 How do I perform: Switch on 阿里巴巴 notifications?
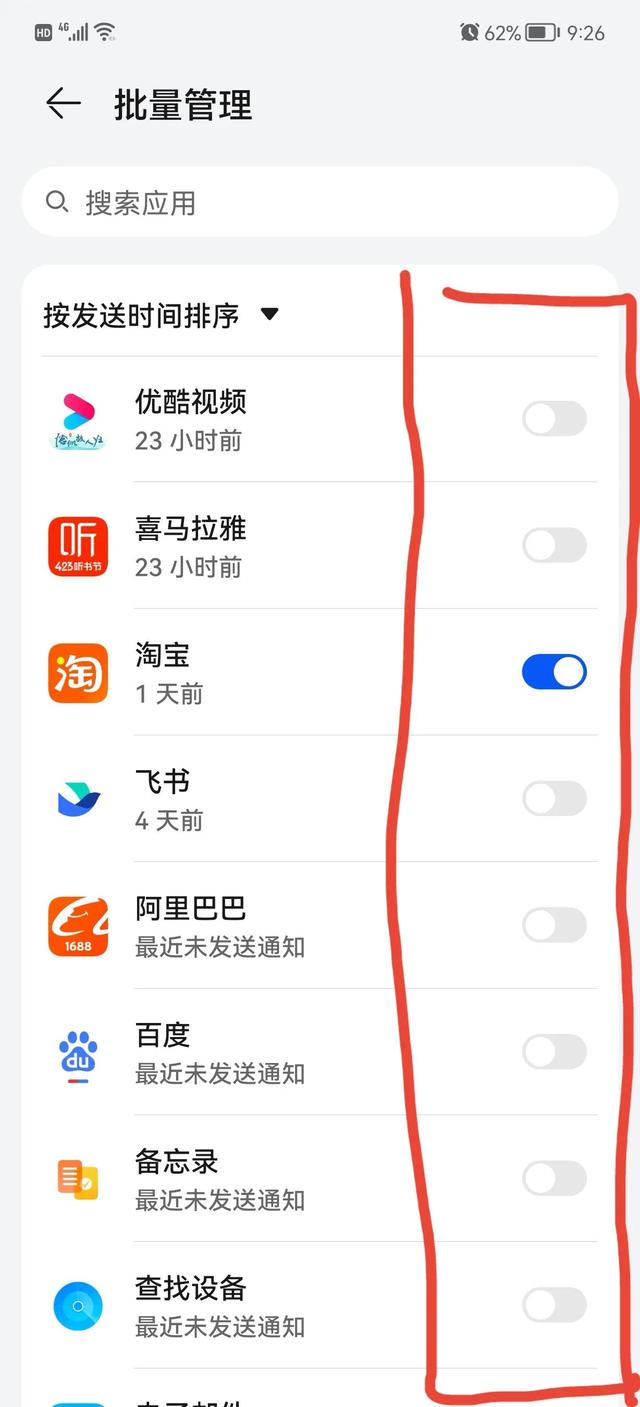click(x=554, y=925)
